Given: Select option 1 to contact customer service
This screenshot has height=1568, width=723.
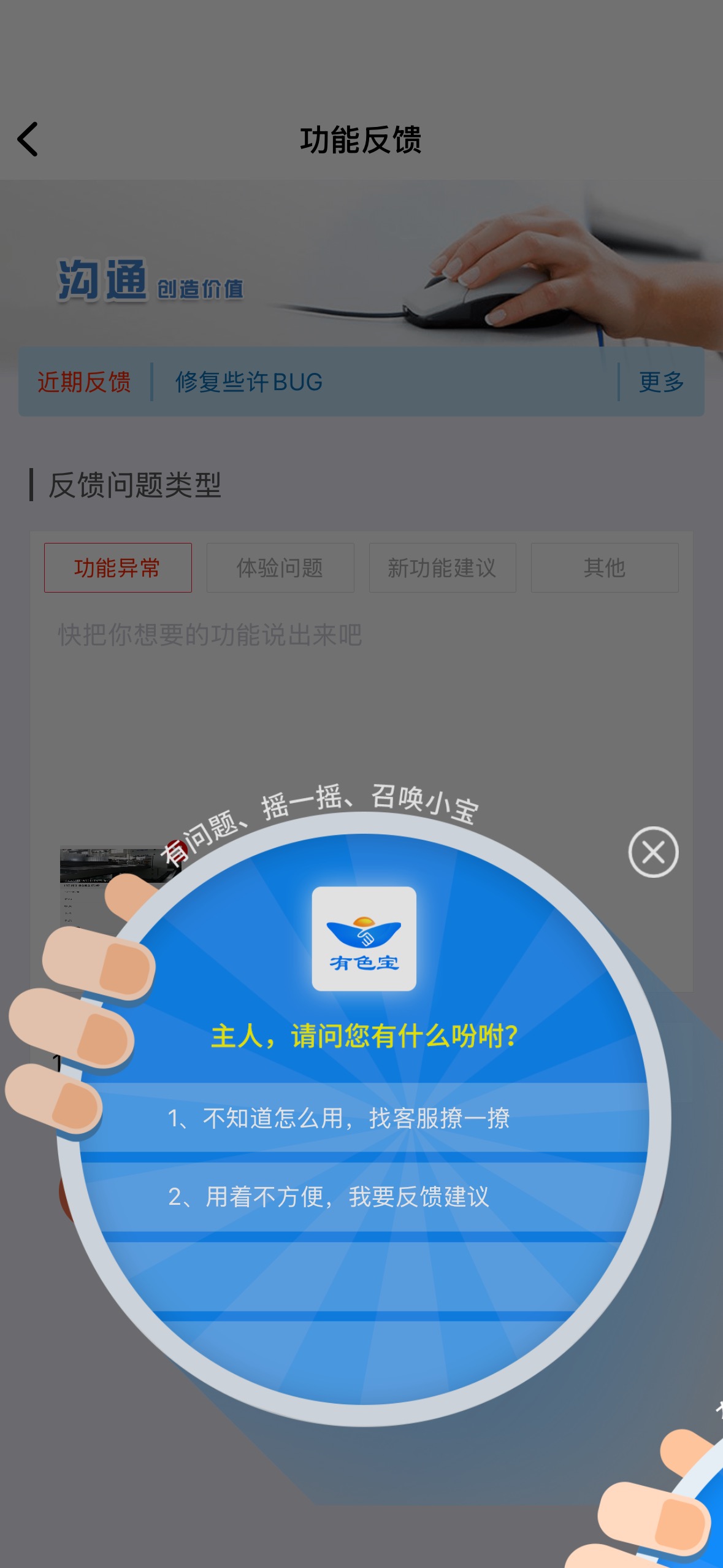Looking at the screenshot, I should coord(364,1118).
